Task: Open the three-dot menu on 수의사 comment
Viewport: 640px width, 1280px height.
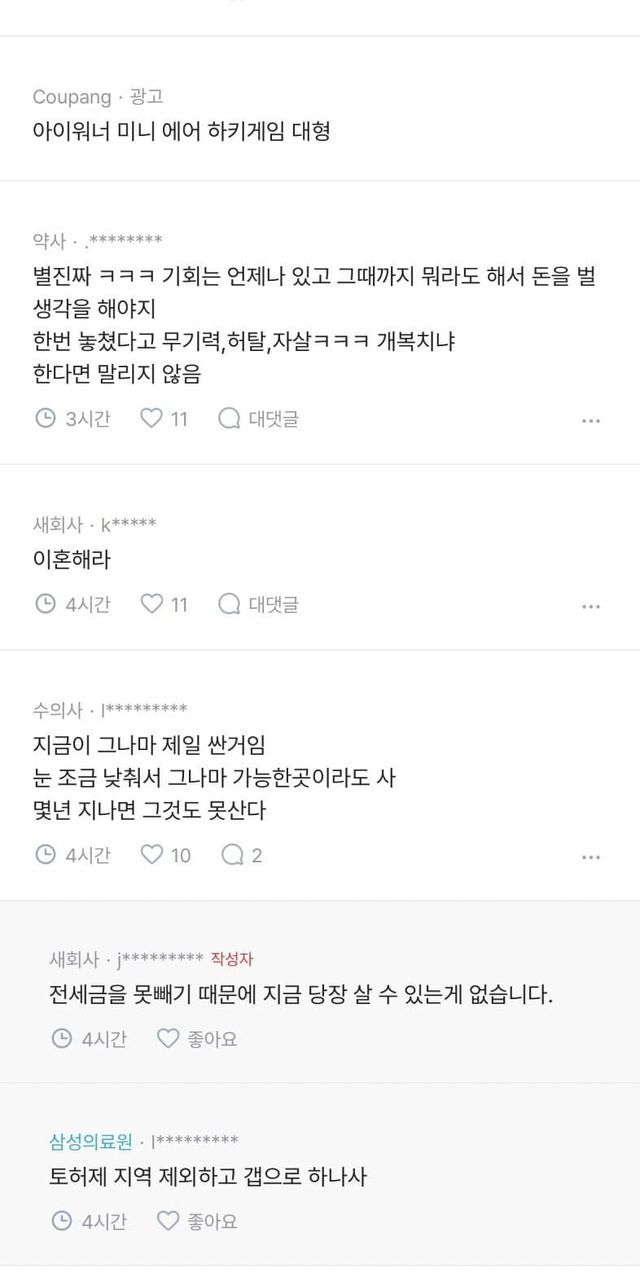Action: coord(591,857)
